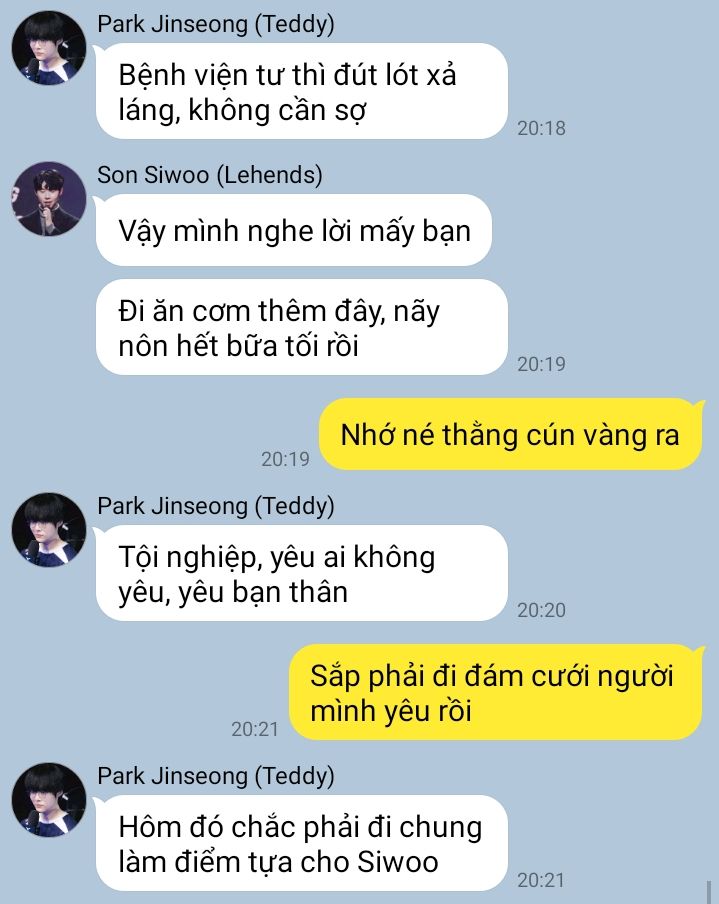Image resolution: width=719 pixels, height=904 pixels.
Task: Open Teddy's avatar beside "Bệnh viện tư" message
Action: click(x=48, y=48)
